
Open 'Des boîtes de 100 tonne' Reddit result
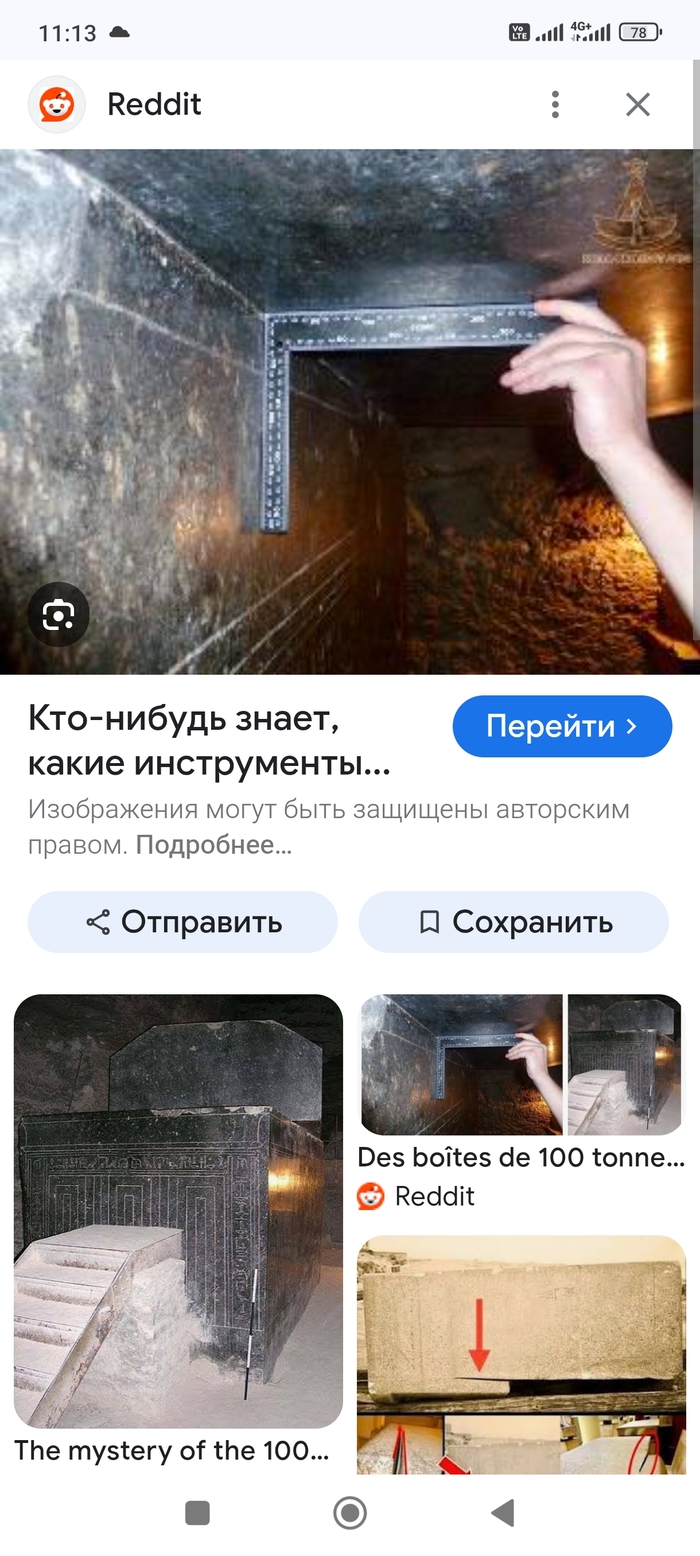pyautogui.click(x=521, y=1066)
